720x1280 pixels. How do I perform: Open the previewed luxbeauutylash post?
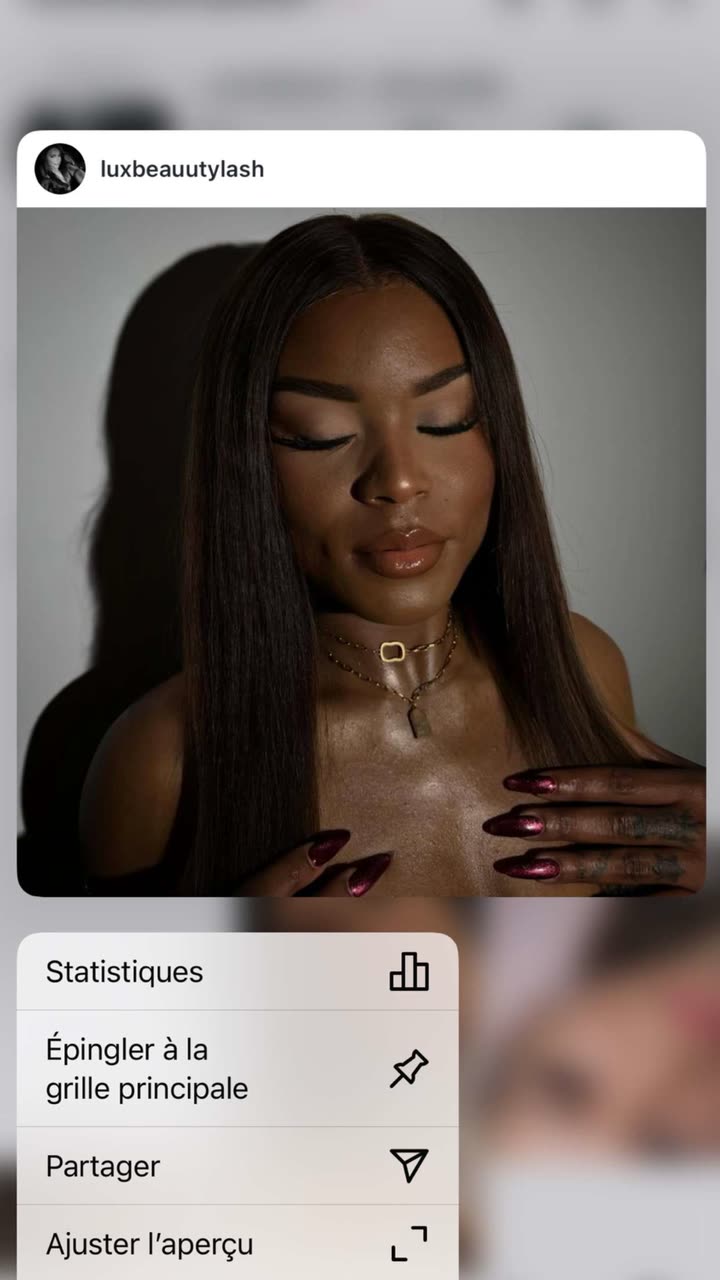point(361,551)
